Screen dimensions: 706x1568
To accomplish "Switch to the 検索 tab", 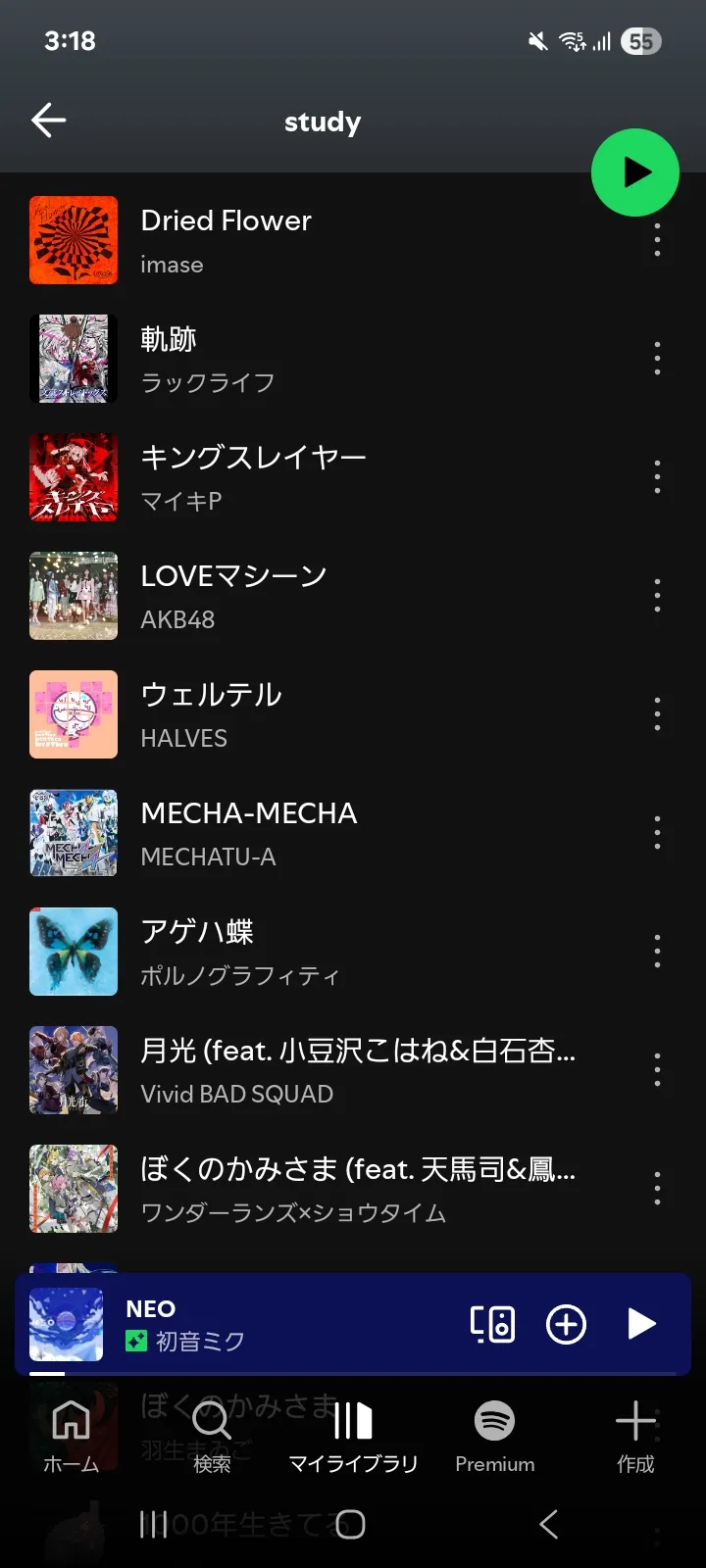I will pyautogui.click(x=212, y=1436).
